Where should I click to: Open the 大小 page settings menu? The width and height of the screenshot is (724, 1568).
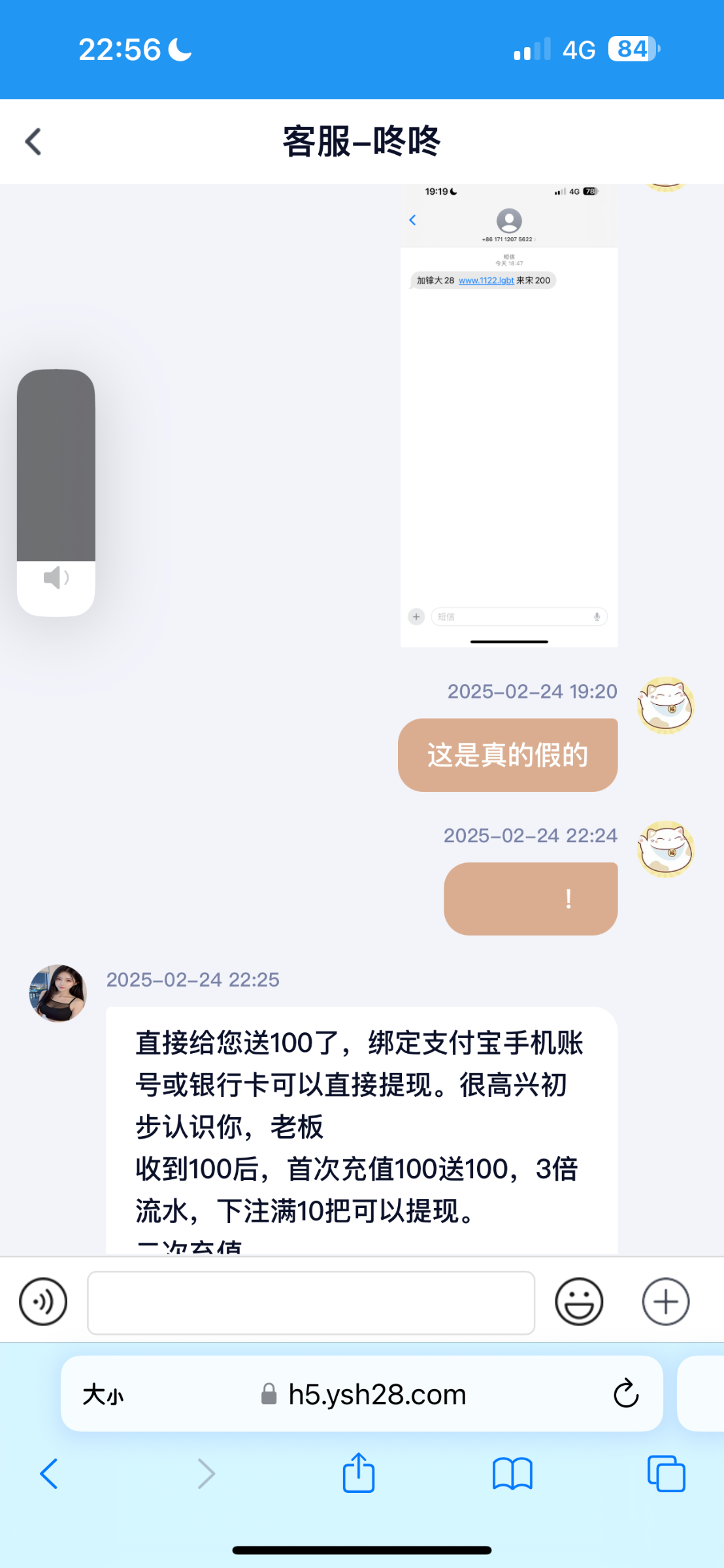click(103, 1395)
